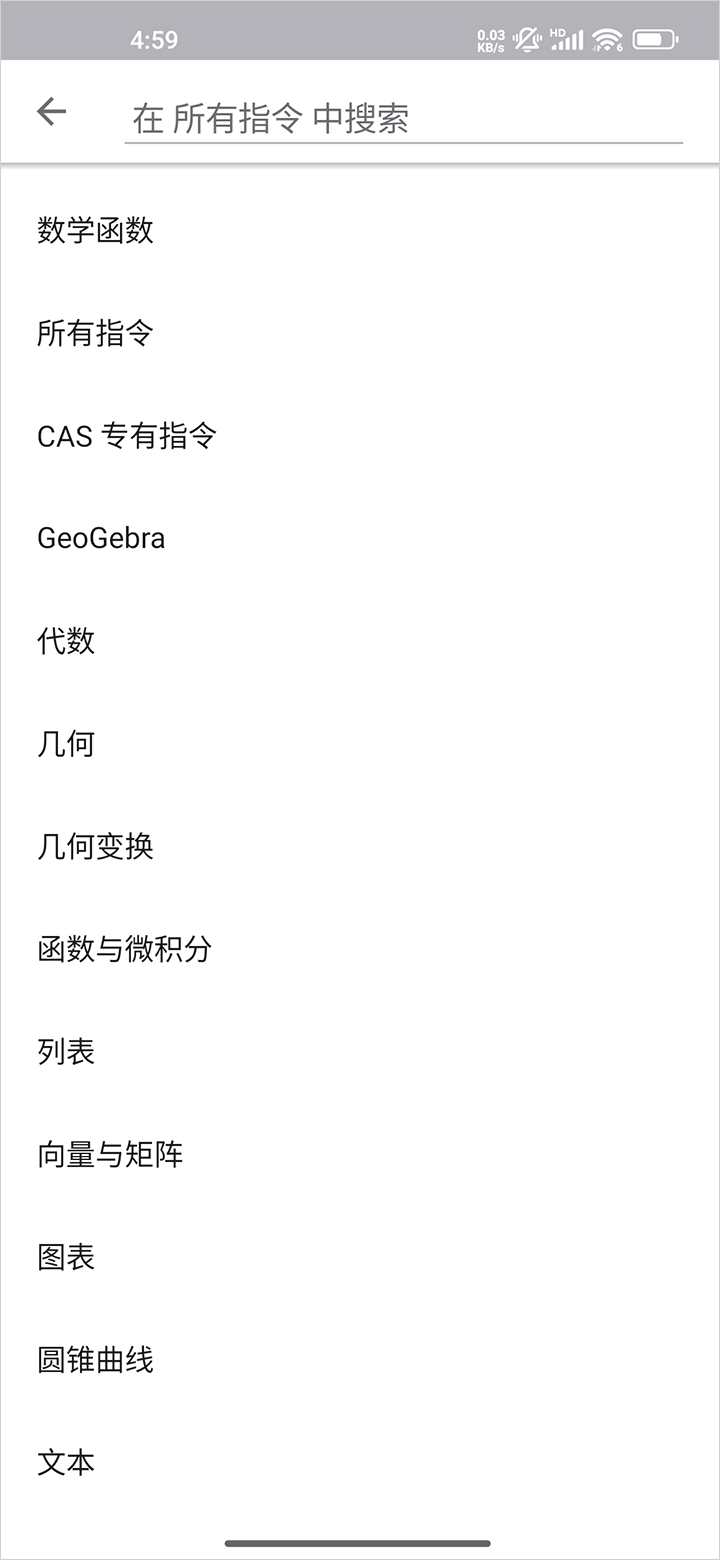Select the 列表 category
720x1560 pixels.
click(360, 1052)
